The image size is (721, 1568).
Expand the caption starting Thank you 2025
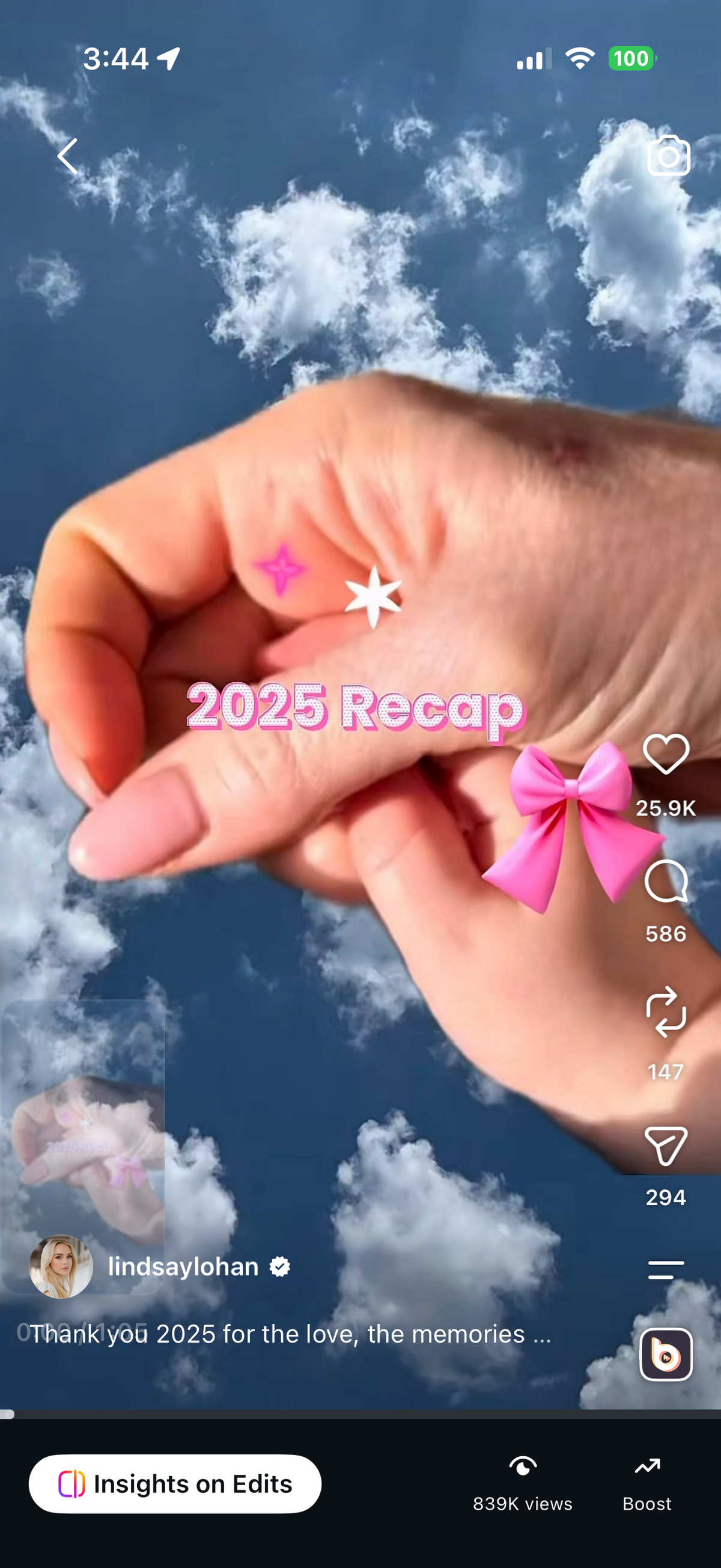tap(291, 1334)
